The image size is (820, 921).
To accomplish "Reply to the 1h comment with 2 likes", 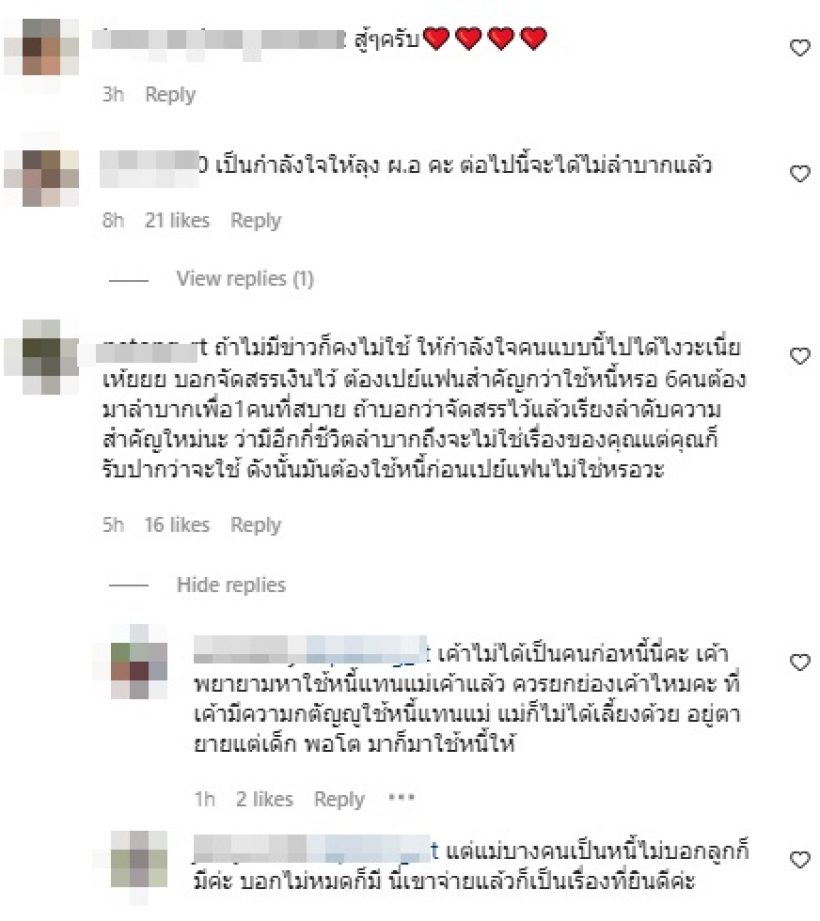I will point(339,799).
